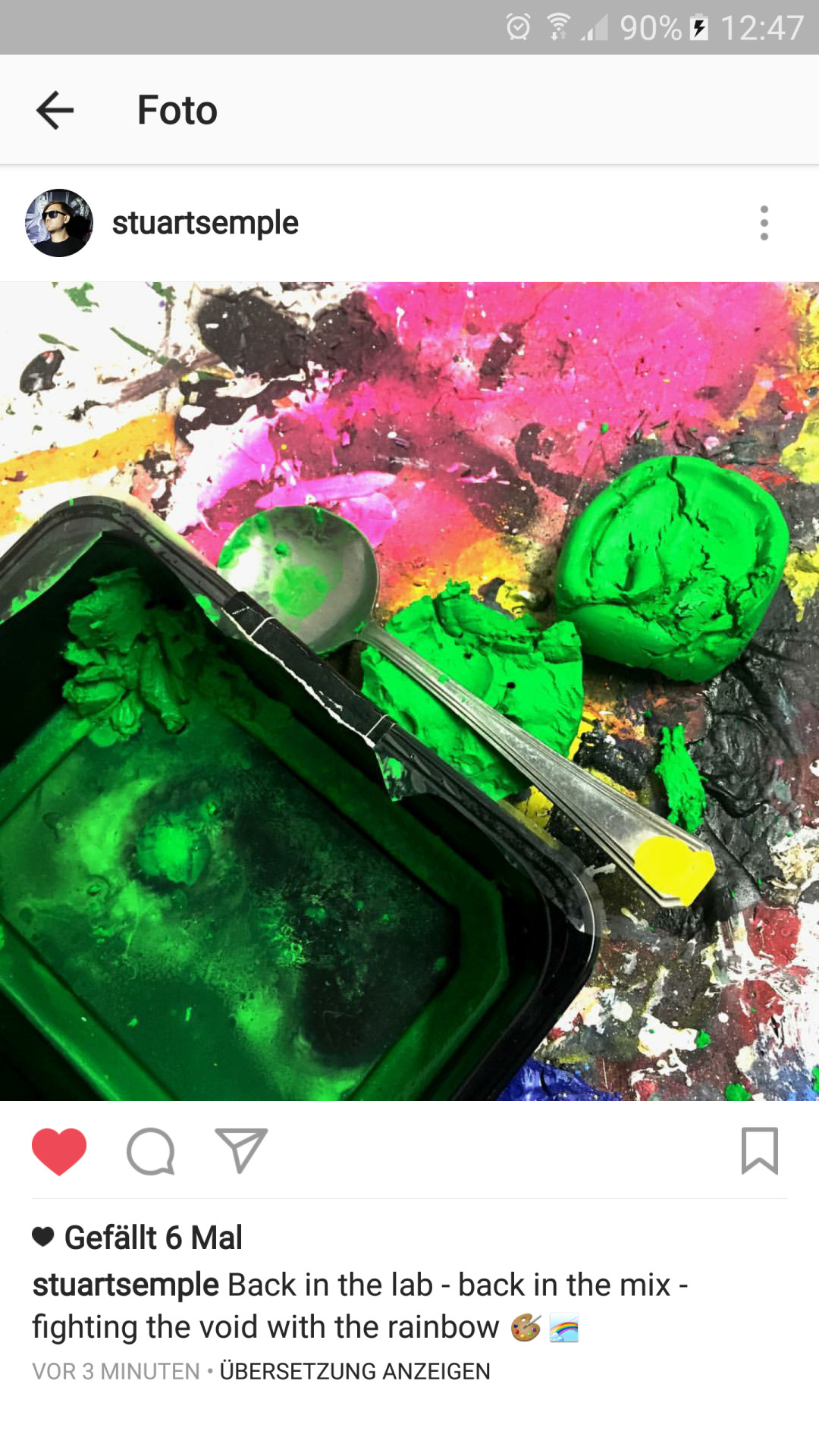
Task: Save the post with the bookmark icon
Action: pos(760,1150)
